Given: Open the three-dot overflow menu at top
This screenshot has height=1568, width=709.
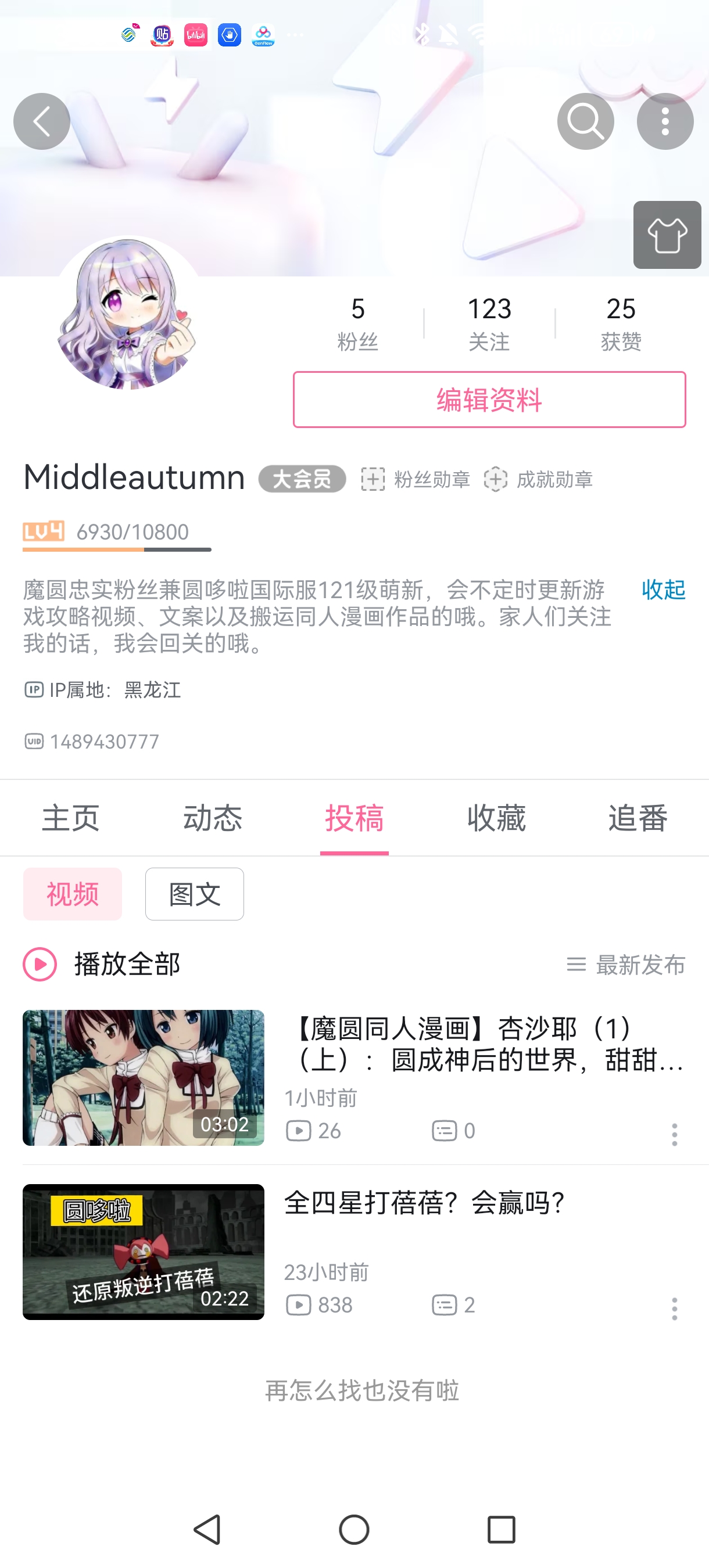Looking at the screenshot, I should tap(664, 121).
